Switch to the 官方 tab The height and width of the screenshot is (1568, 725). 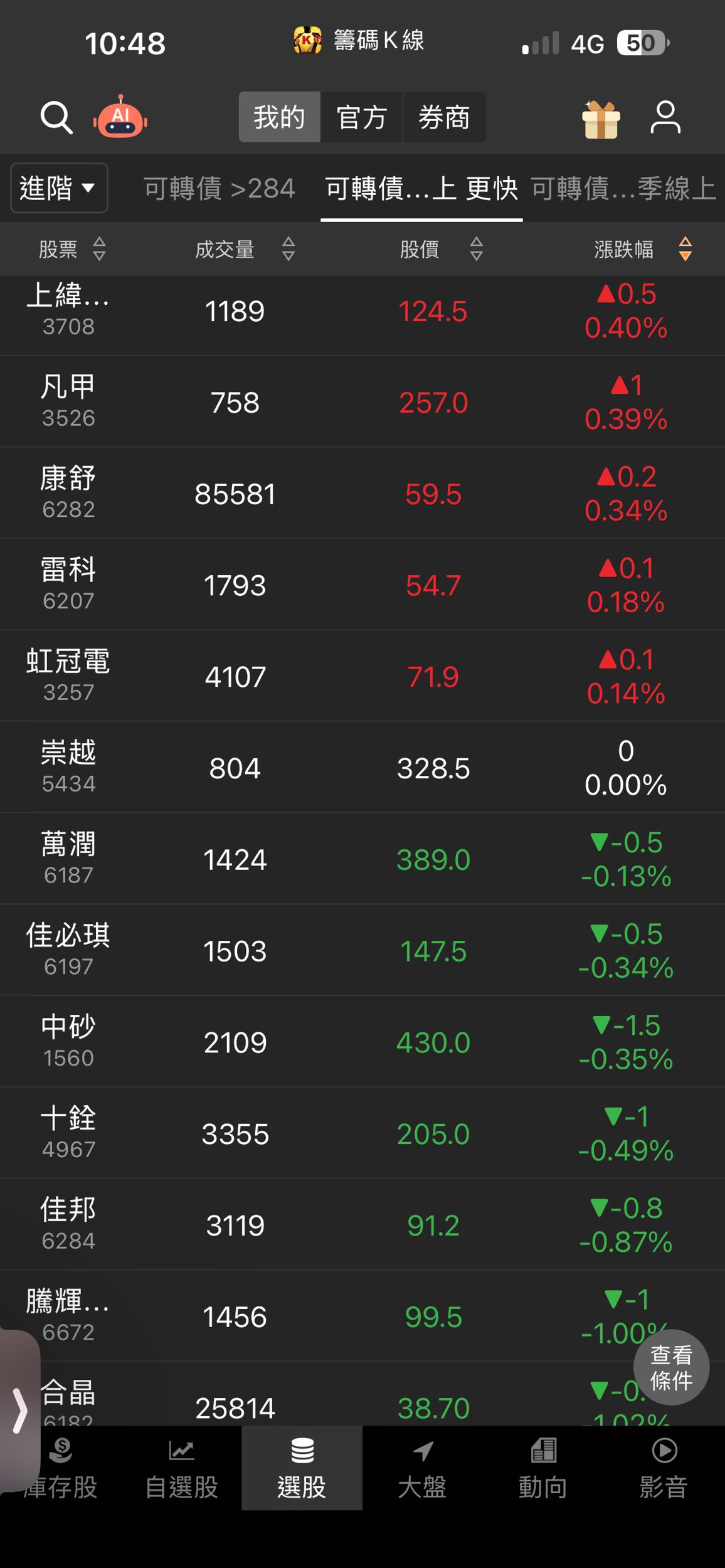(x=362, y=117)
